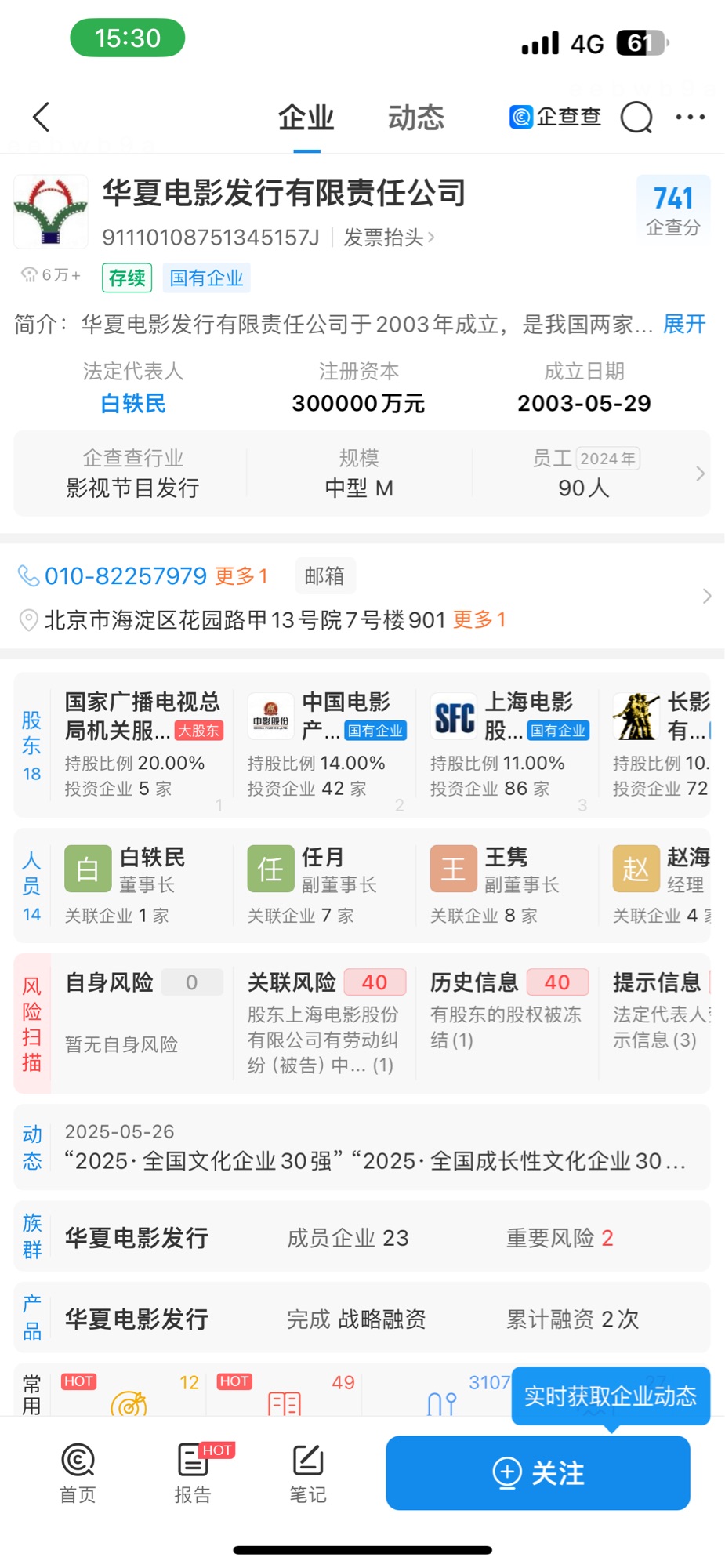Open shareholder card 上海电影股…
The width and height of the screenshot is (725, 1568).
click(506, 745)
